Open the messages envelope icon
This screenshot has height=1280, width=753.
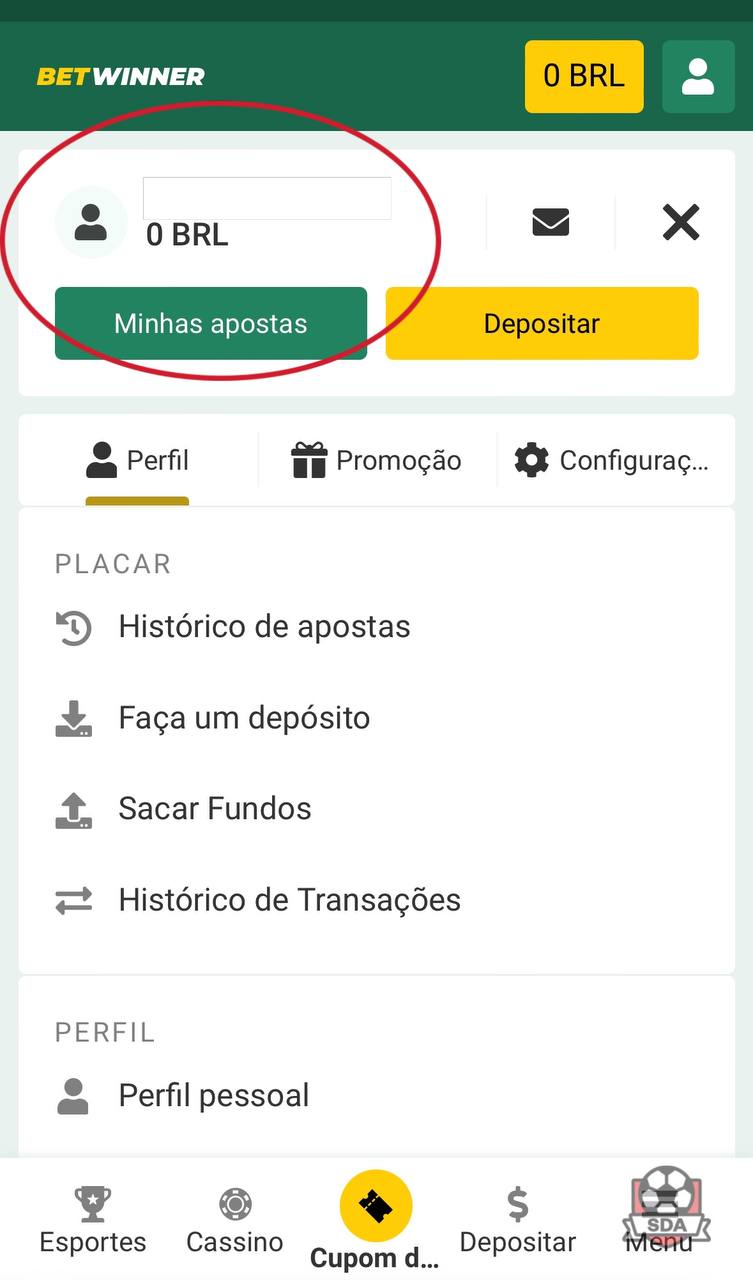(550, 222)
